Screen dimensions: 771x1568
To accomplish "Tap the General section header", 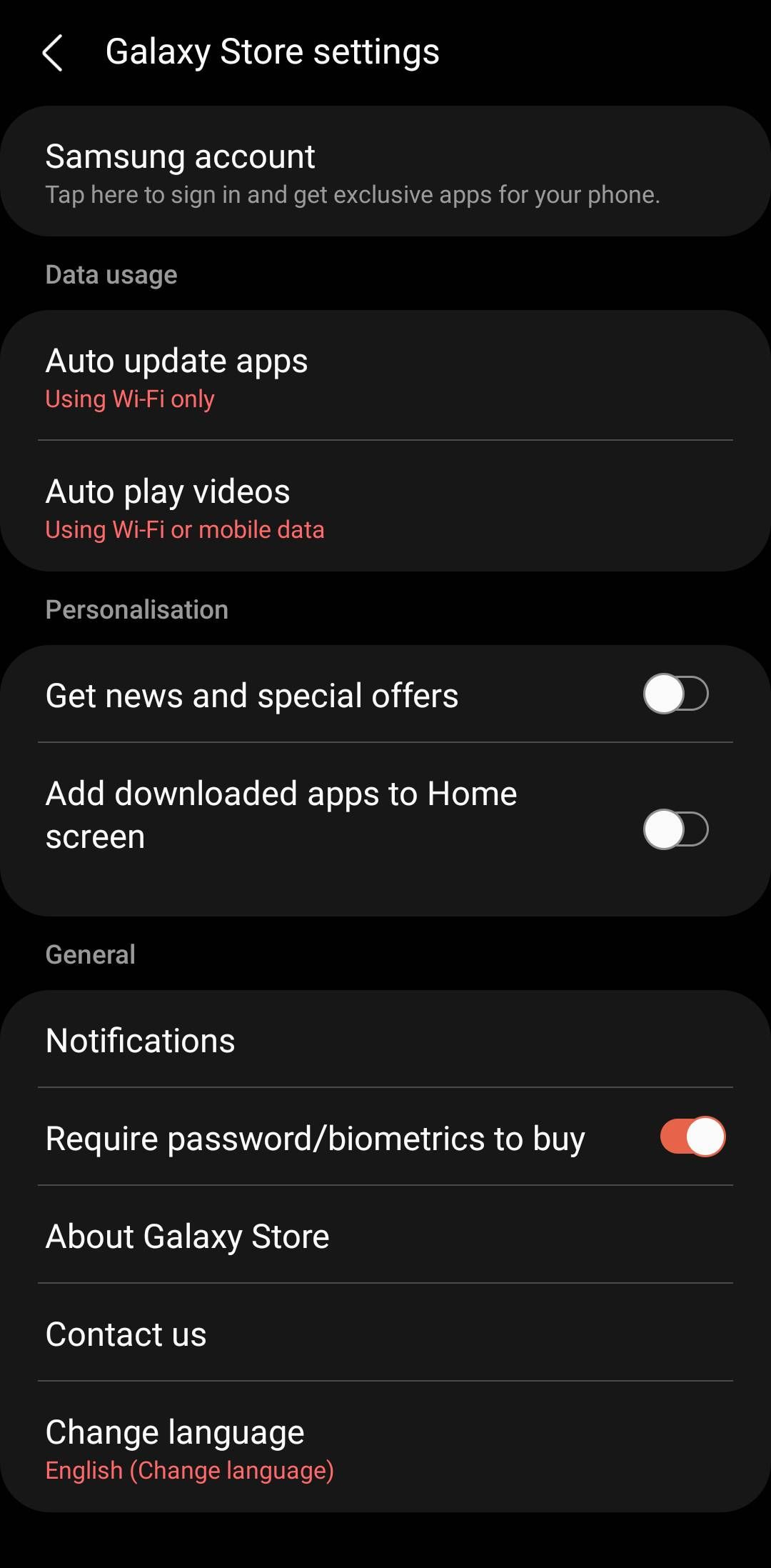I will tap(89, 954).
